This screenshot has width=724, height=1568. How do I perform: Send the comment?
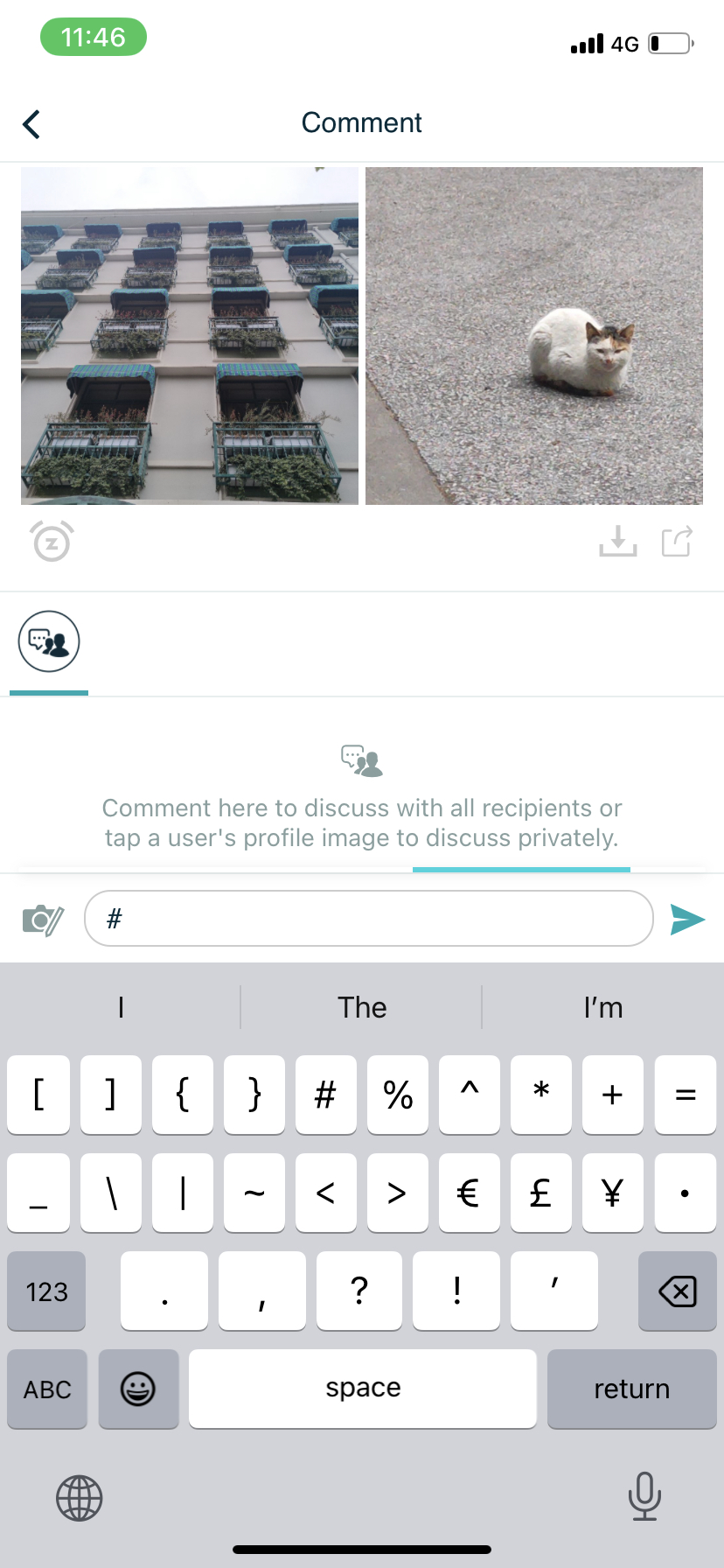pyautogui.click(x=687, y=920)
